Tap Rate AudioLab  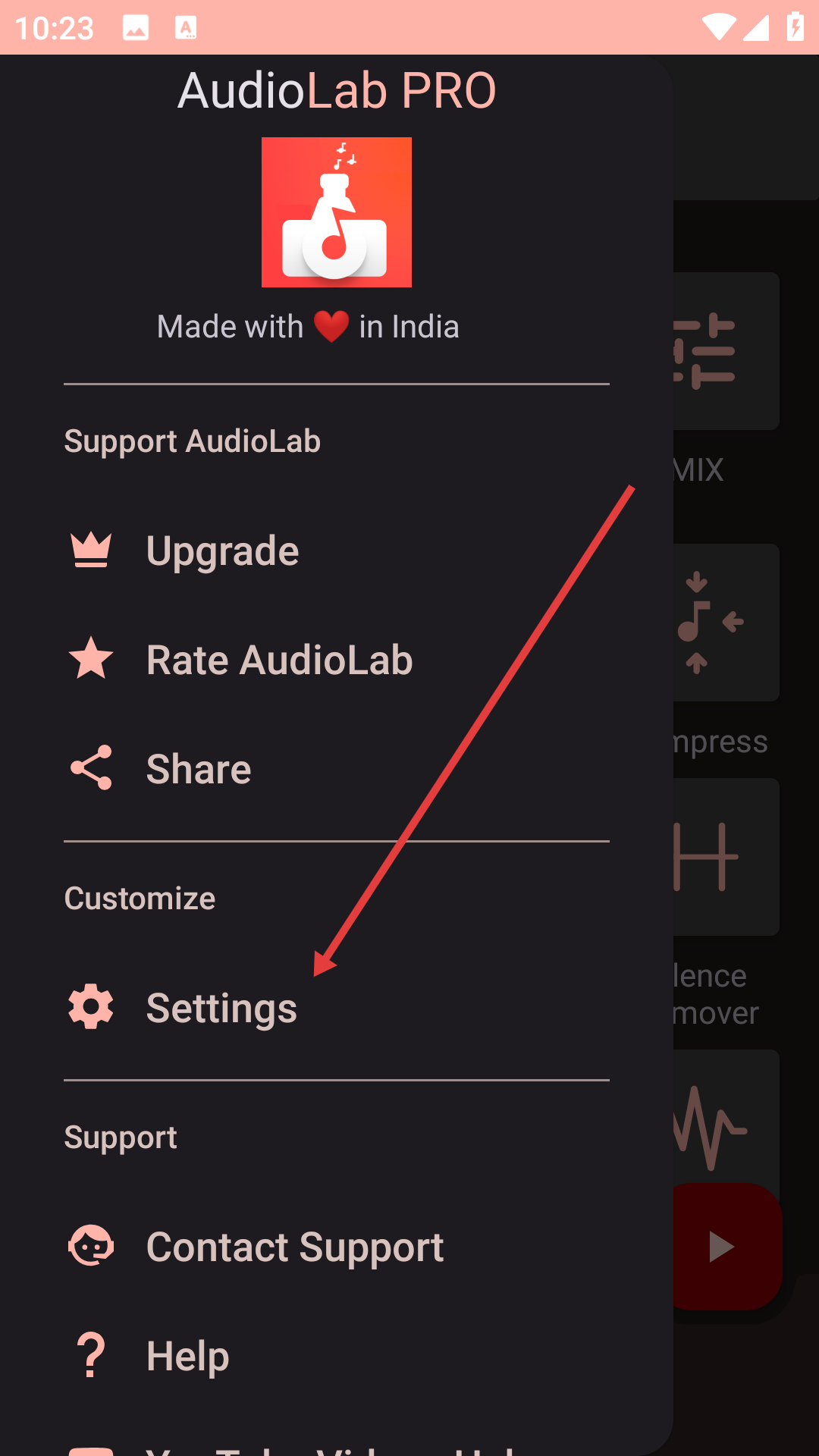pos(279,661)
